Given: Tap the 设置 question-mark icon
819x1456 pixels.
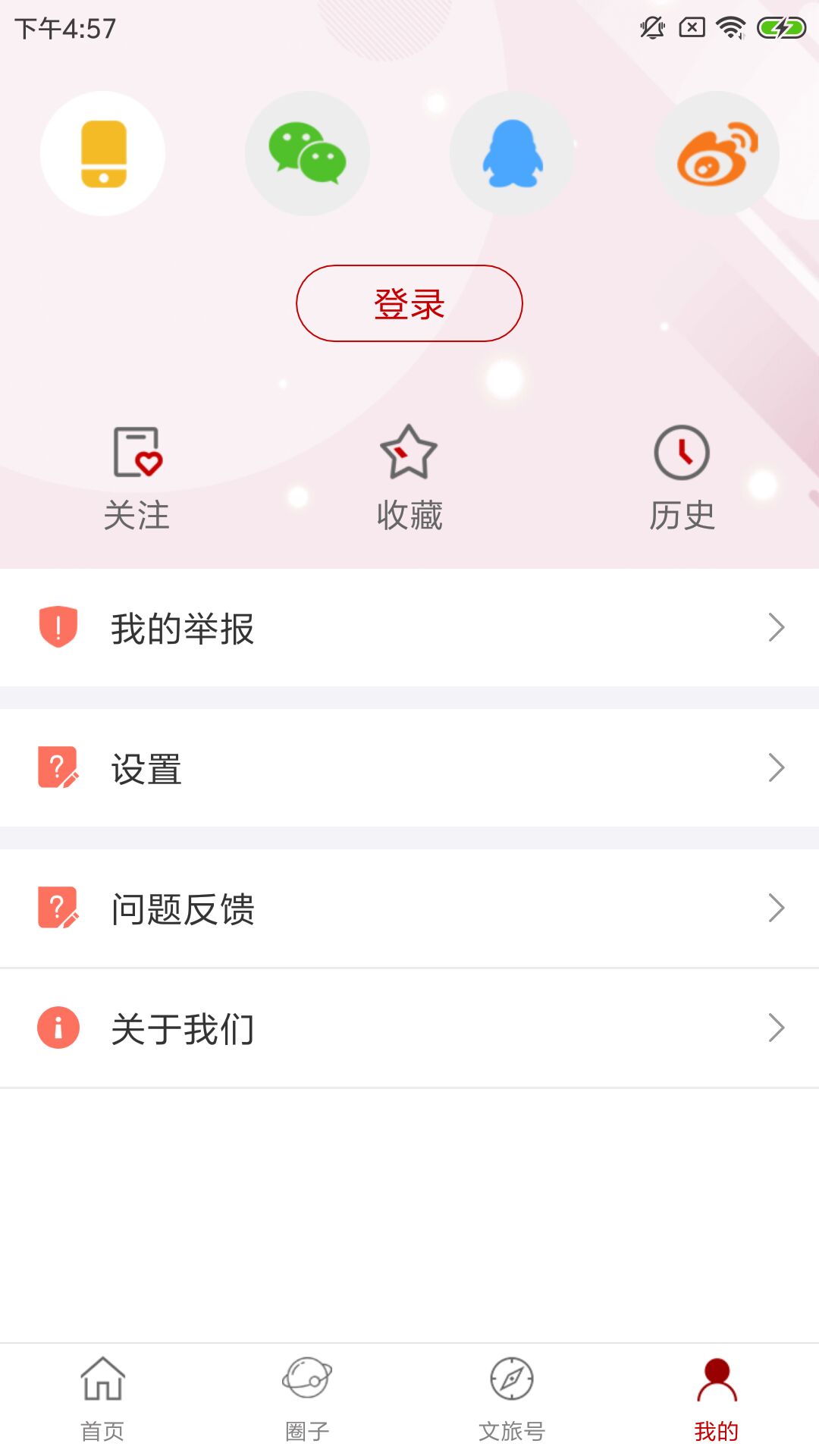Looking at the screenshot, I should pyautogui.click(x=58, y=767).
